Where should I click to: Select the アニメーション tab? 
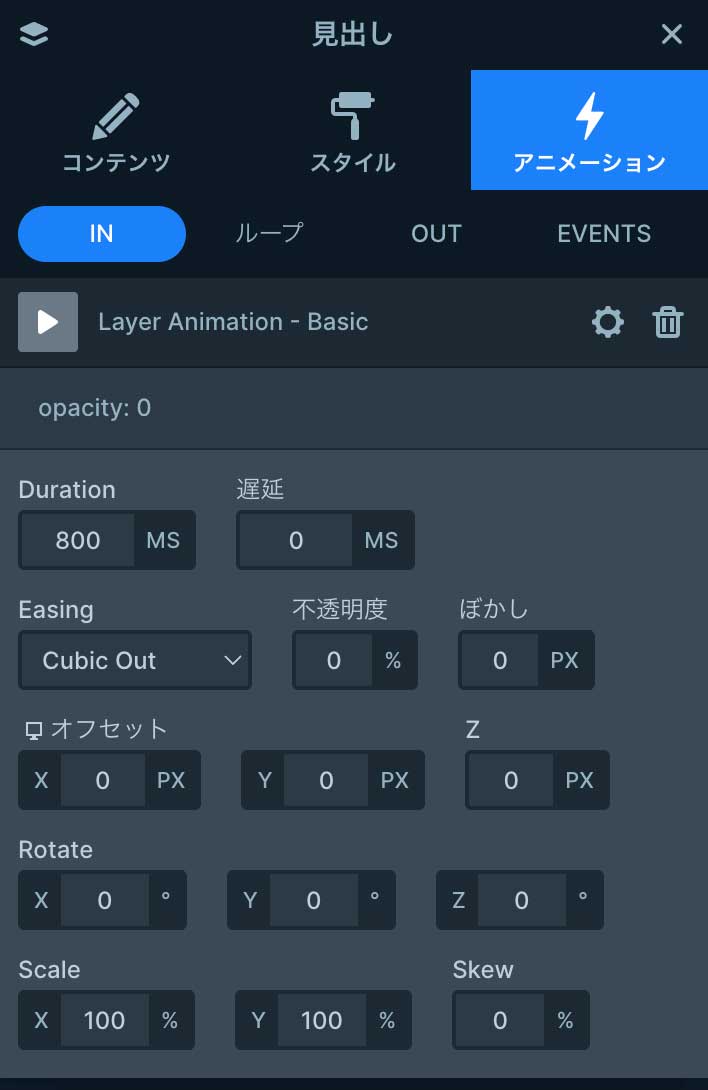click(x=589, y=132)
